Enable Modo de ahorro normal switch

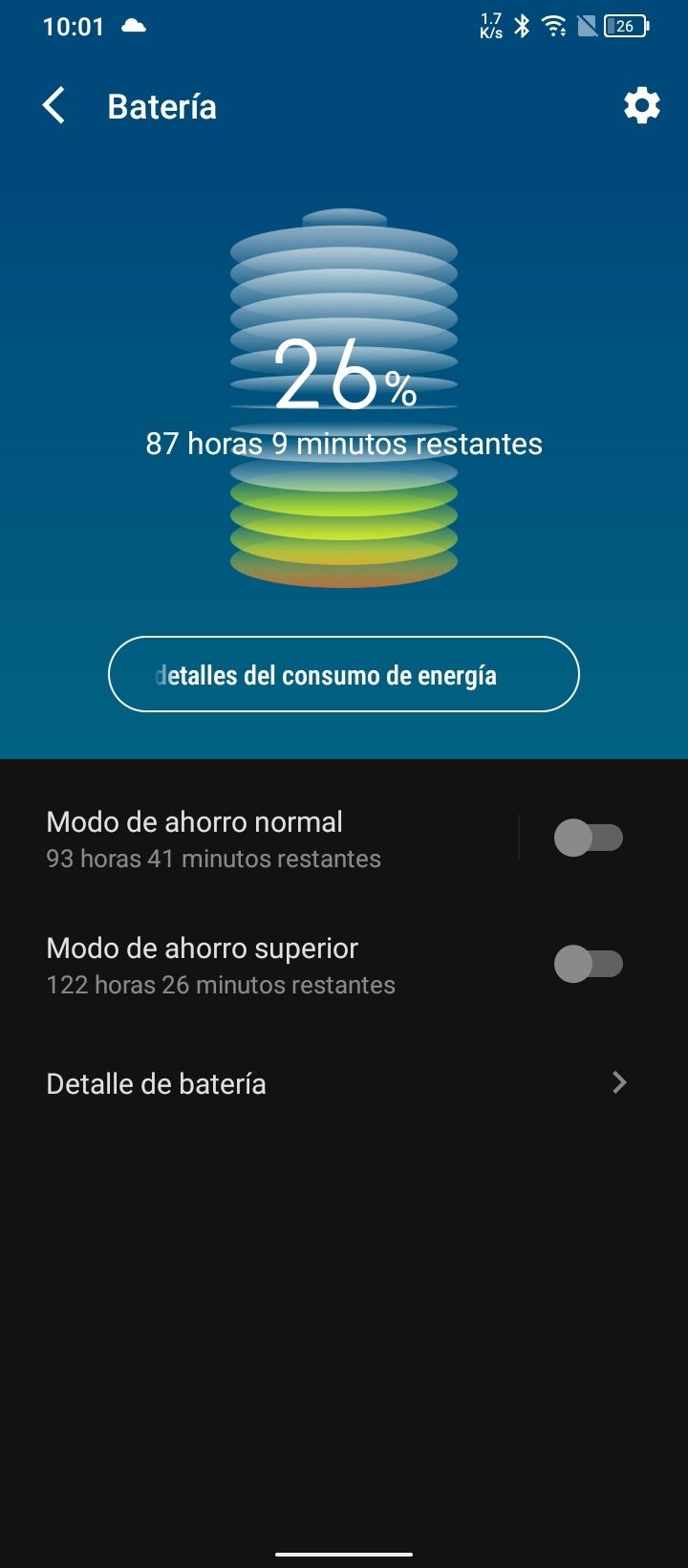point(588,838)
